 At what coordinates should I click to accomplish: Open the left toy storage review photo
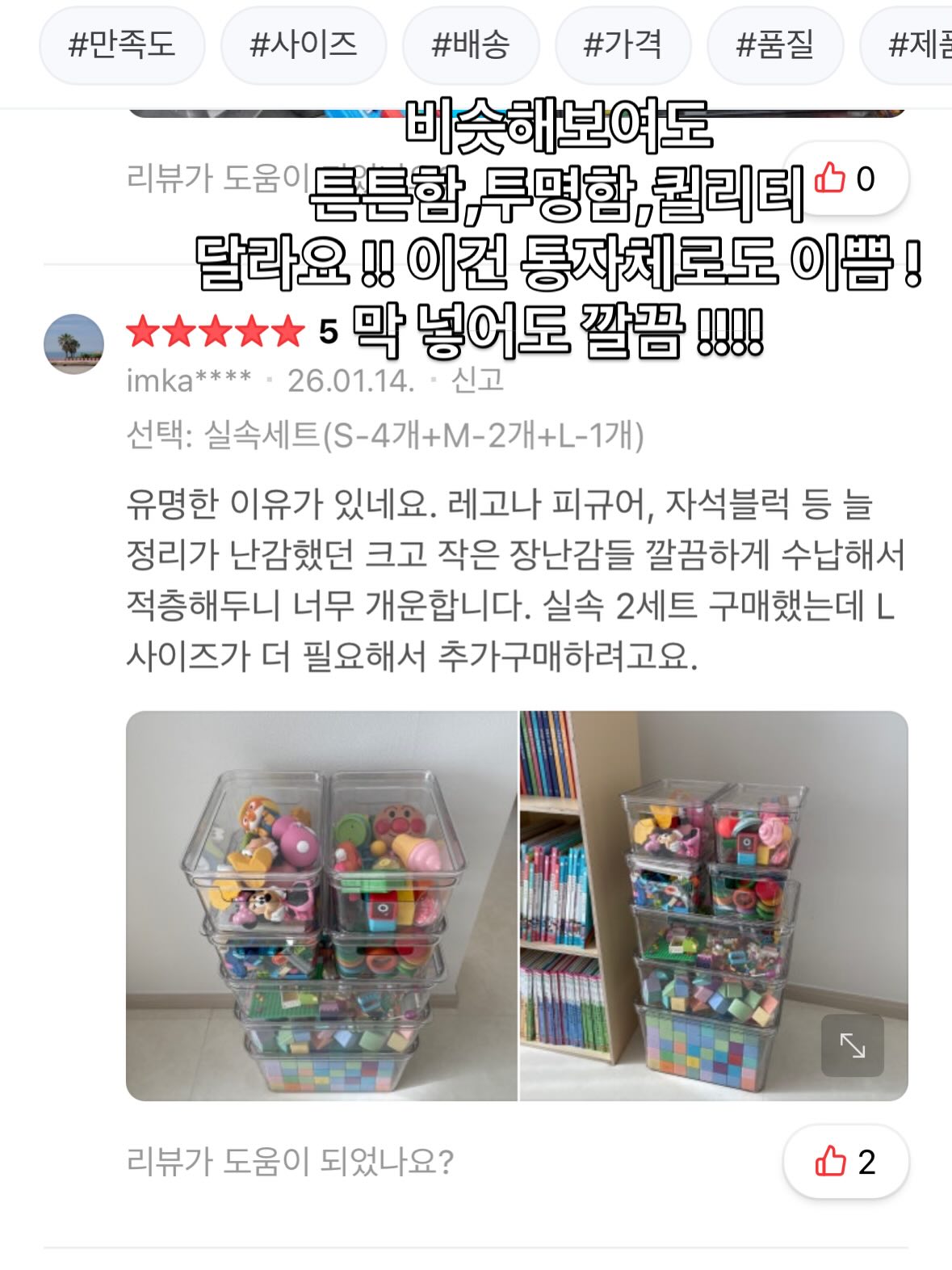click(x=321, y=906)
